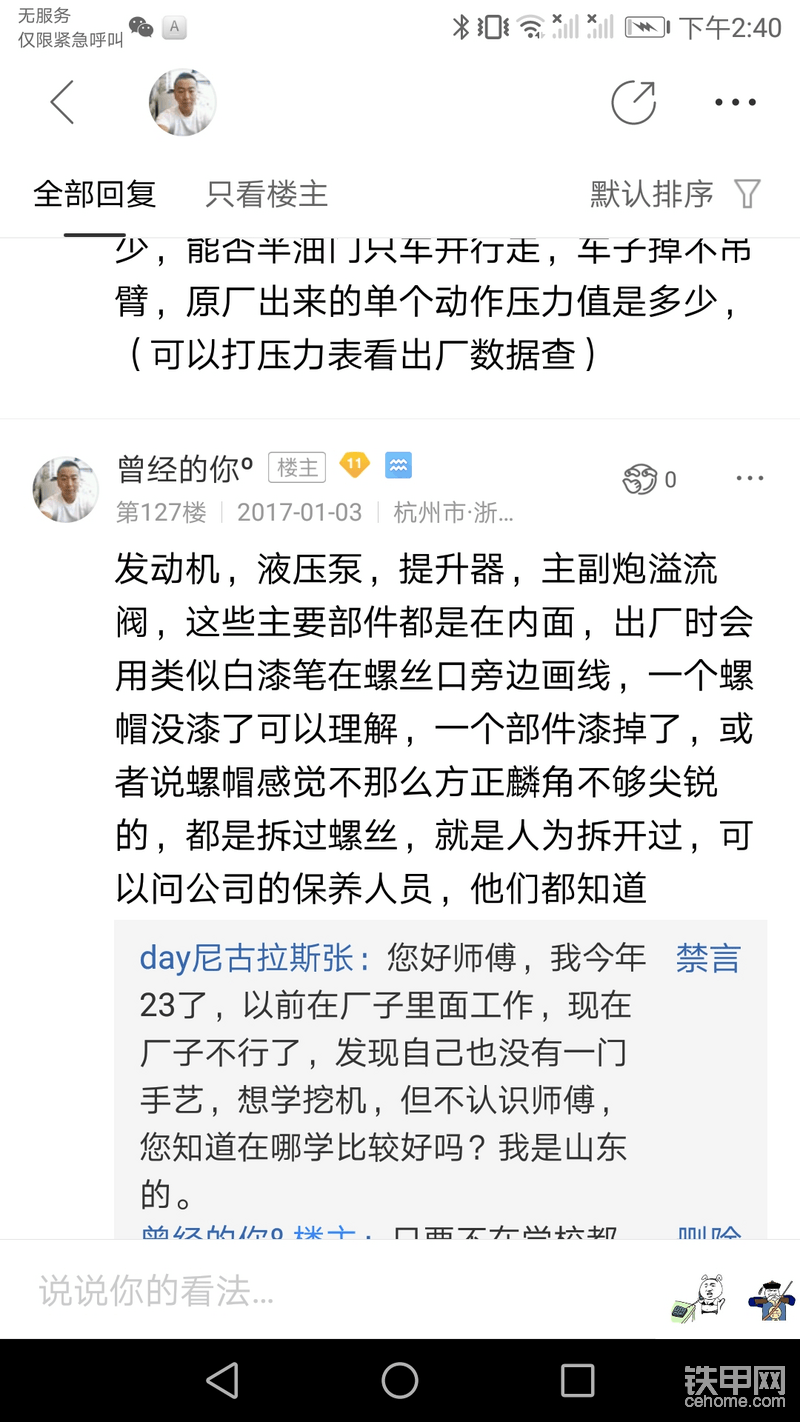Switch to the 只看楼主 tab
This screenshot has width=800, height=1422.
coord(266,194)
